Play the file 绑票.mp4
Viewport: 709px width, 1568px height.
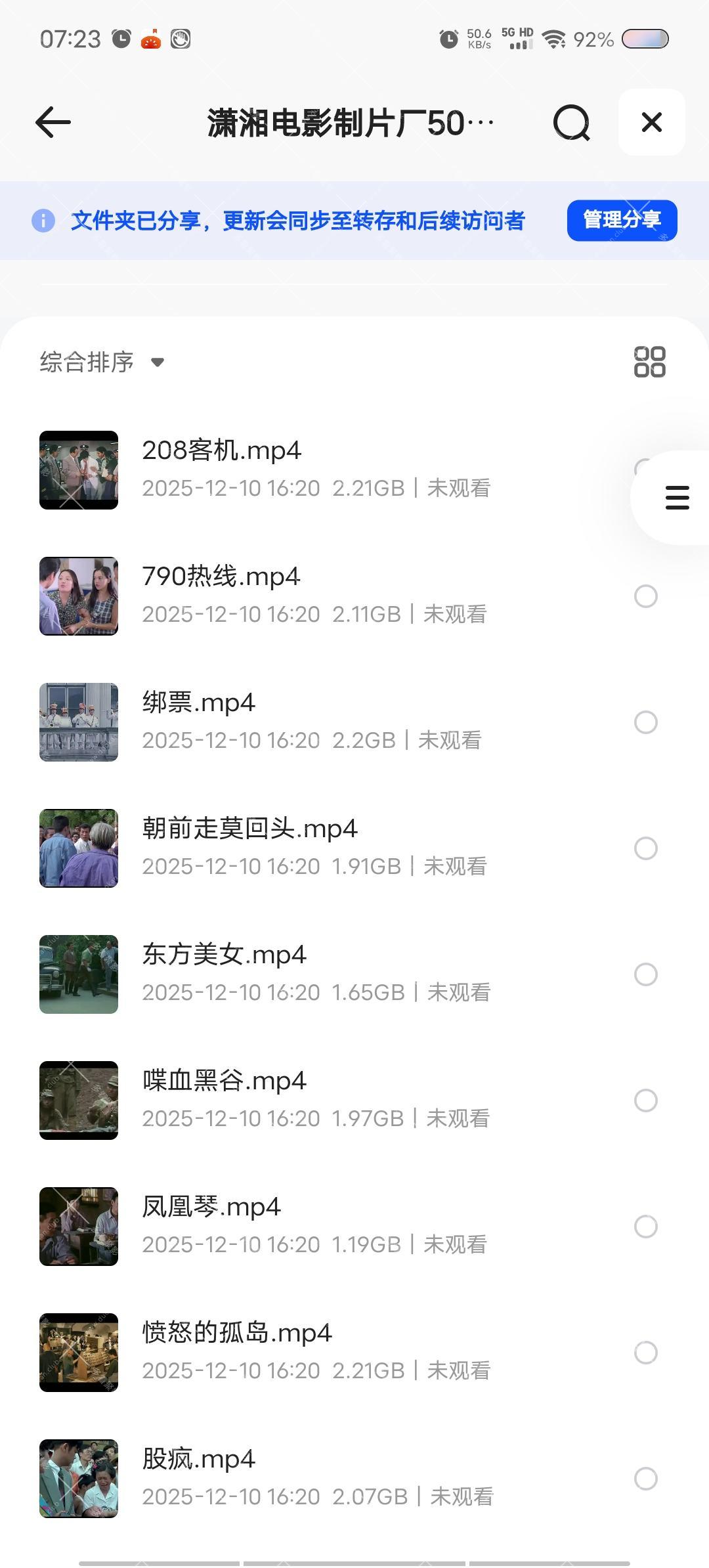tap(198, 703)
